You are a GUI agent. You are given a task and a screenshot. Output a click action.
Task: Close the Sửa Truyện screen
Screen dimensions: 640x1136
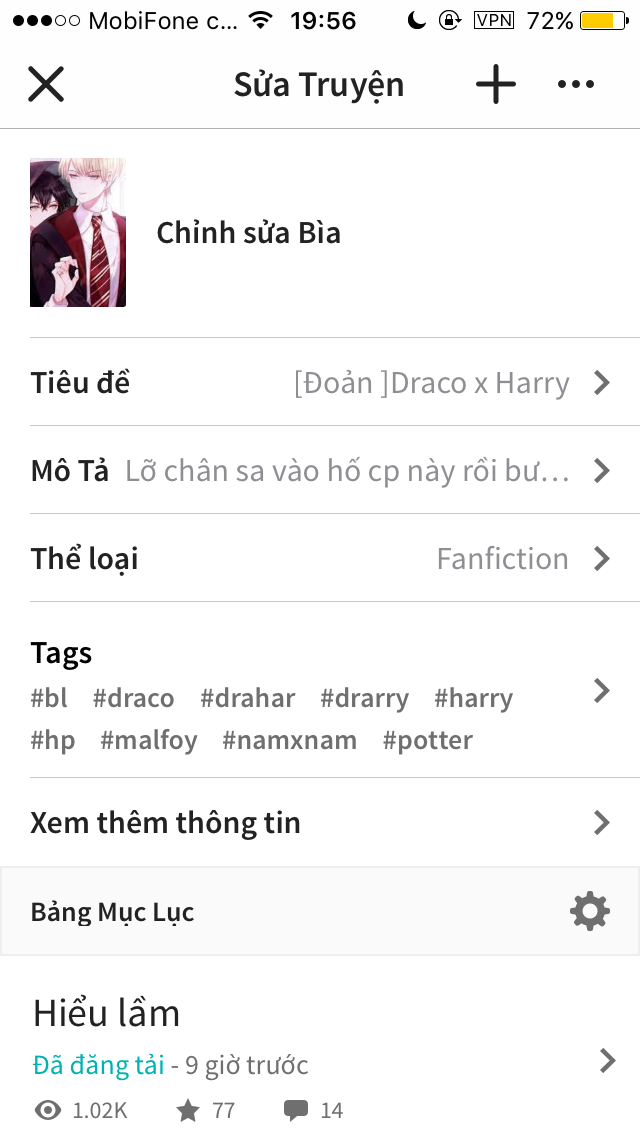[x=46, y=85]
